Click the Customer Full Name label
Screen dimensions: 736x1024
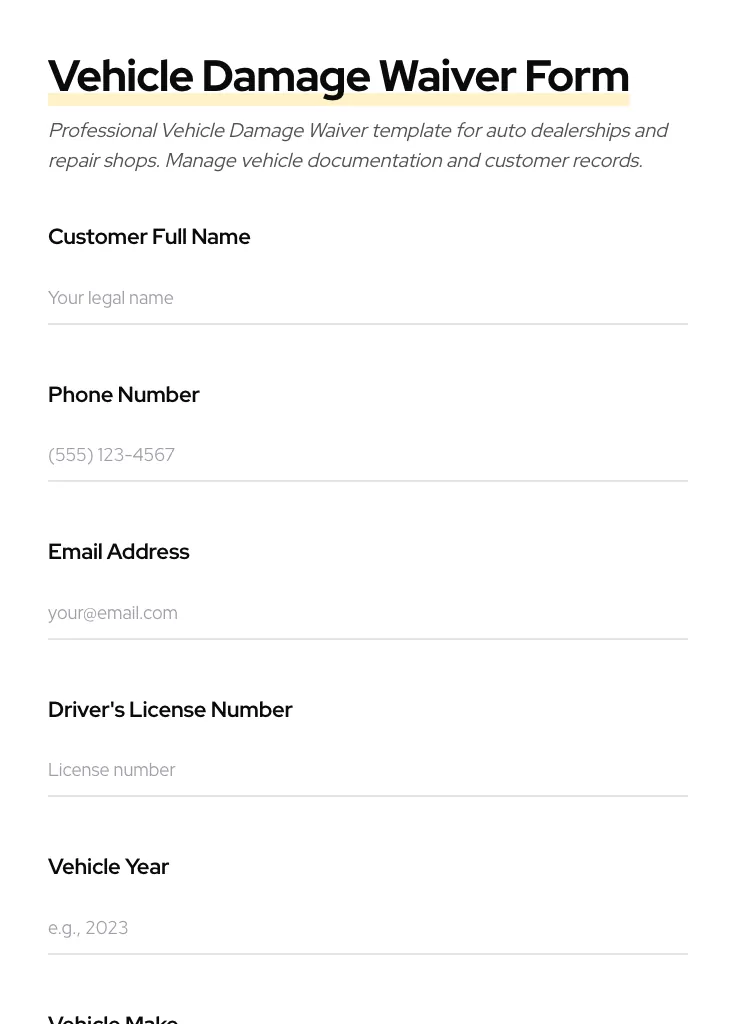coord(149,237)
